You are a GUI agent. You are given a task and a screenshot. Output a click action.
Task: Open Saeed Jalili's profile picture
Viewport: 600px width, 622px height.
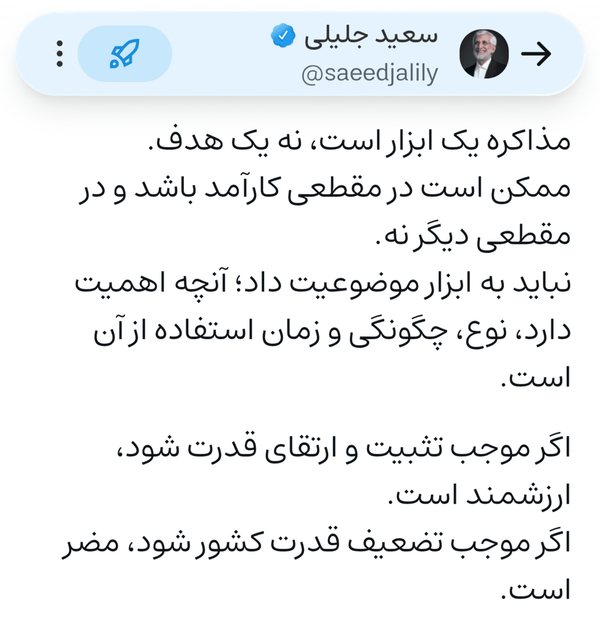point(484,54)
